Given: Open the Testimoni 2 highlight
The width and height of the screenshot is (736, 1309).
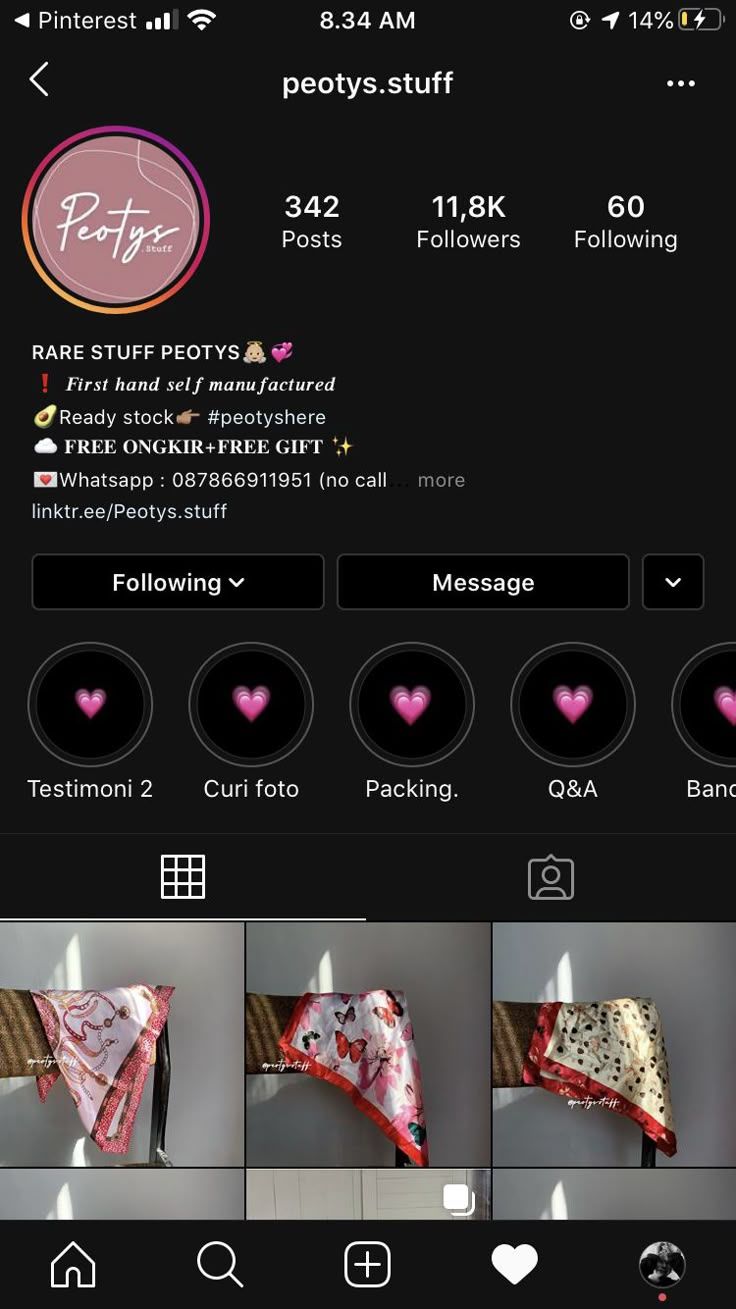Looking at the screenshot, I should (90, 705).
